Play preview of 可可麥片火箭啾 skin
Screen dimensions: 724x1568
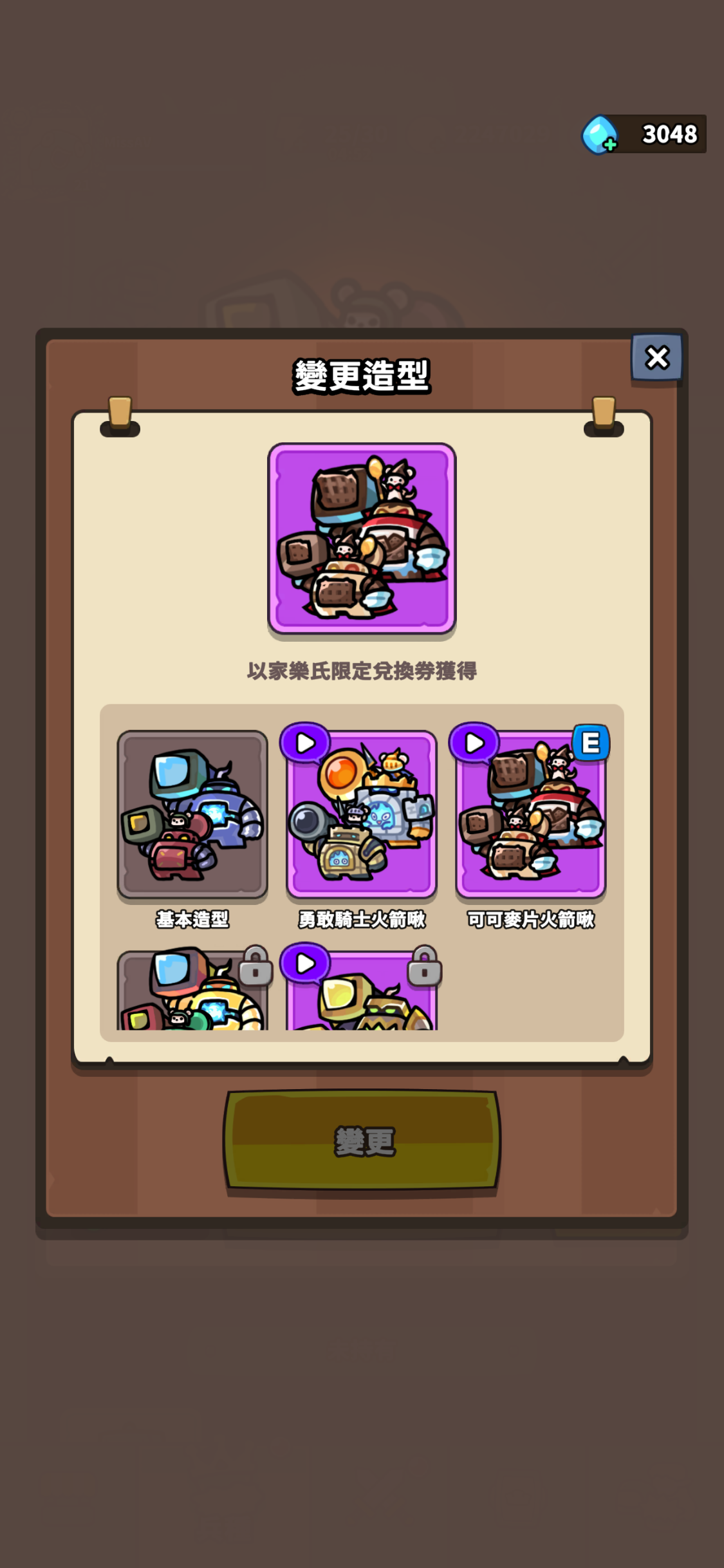pyautogui.click(x=474, y=743)
